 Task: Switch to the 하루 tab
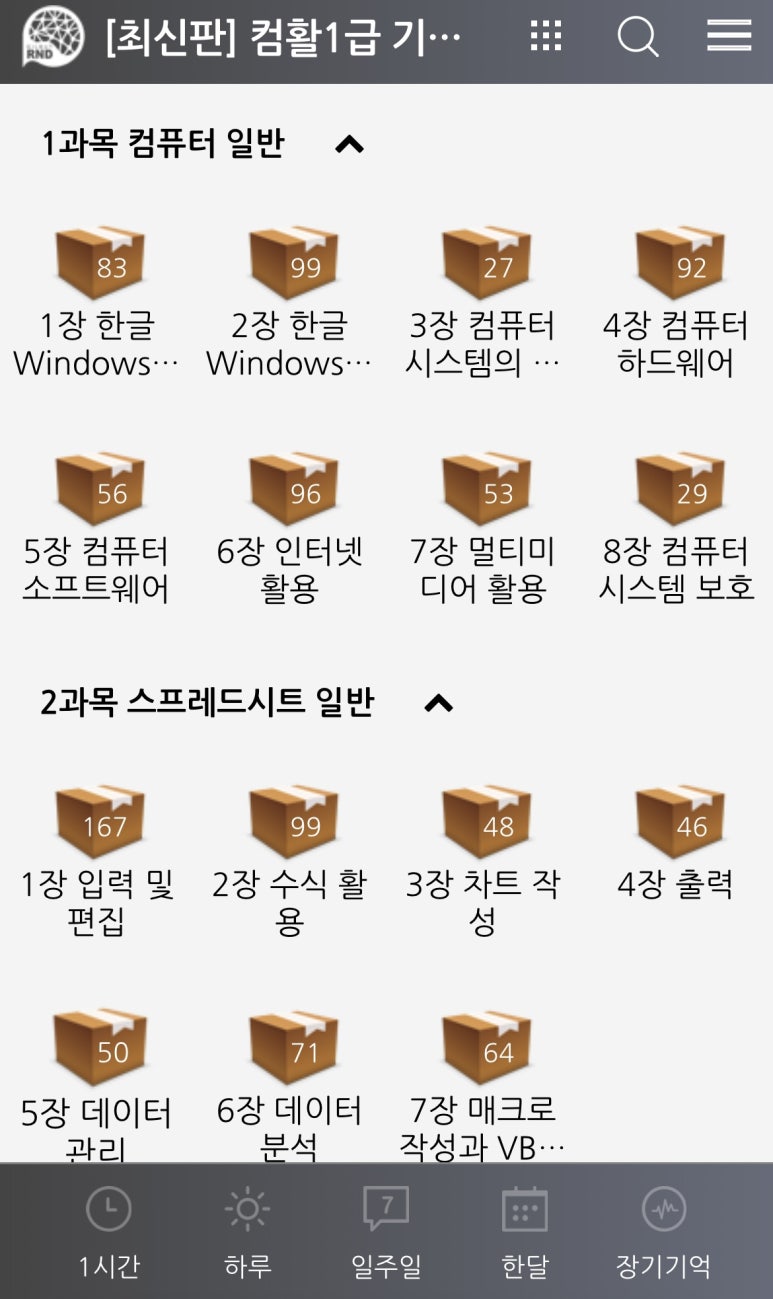click(247, 1230)
